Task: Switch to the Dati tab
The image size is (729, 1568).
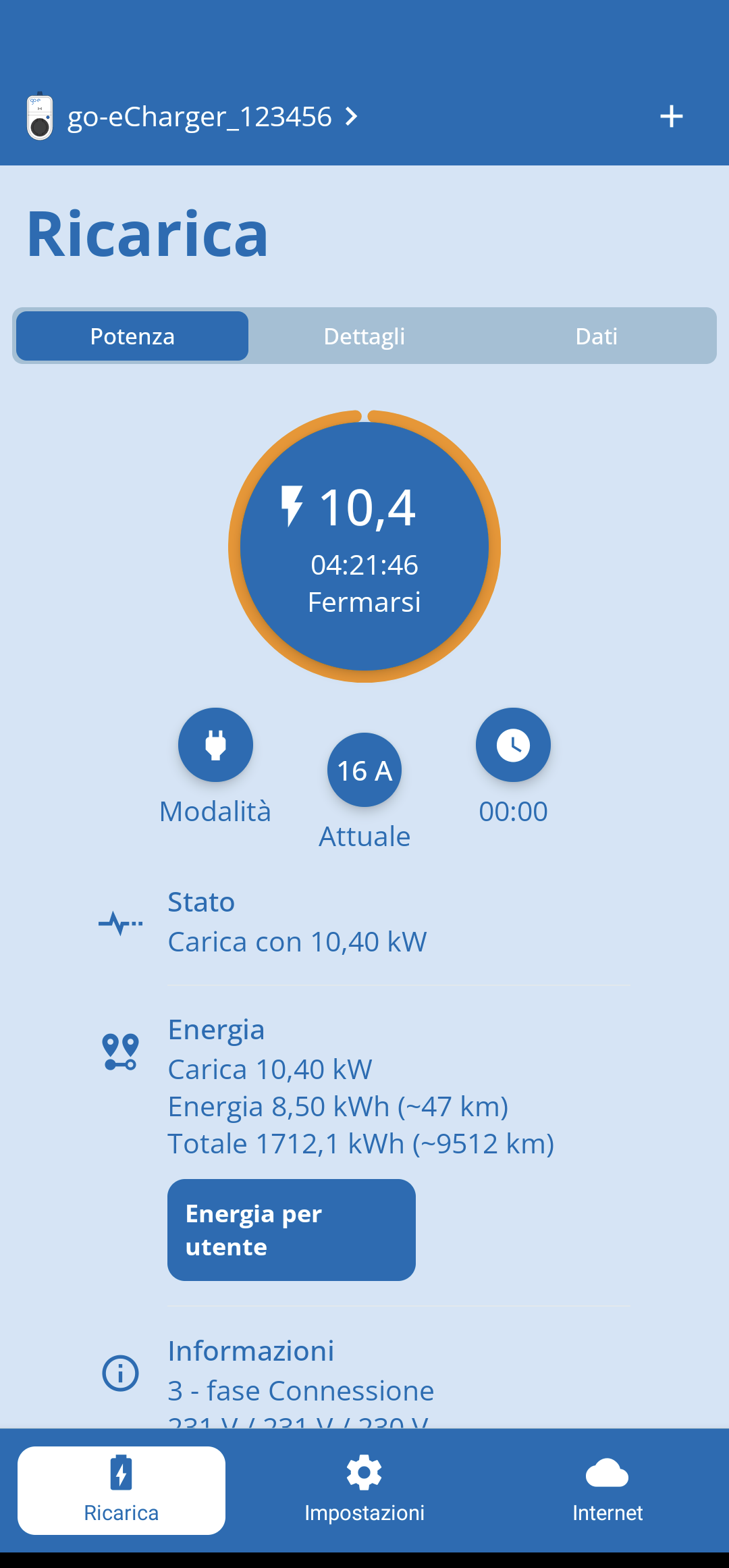Action: click(597, 336)
